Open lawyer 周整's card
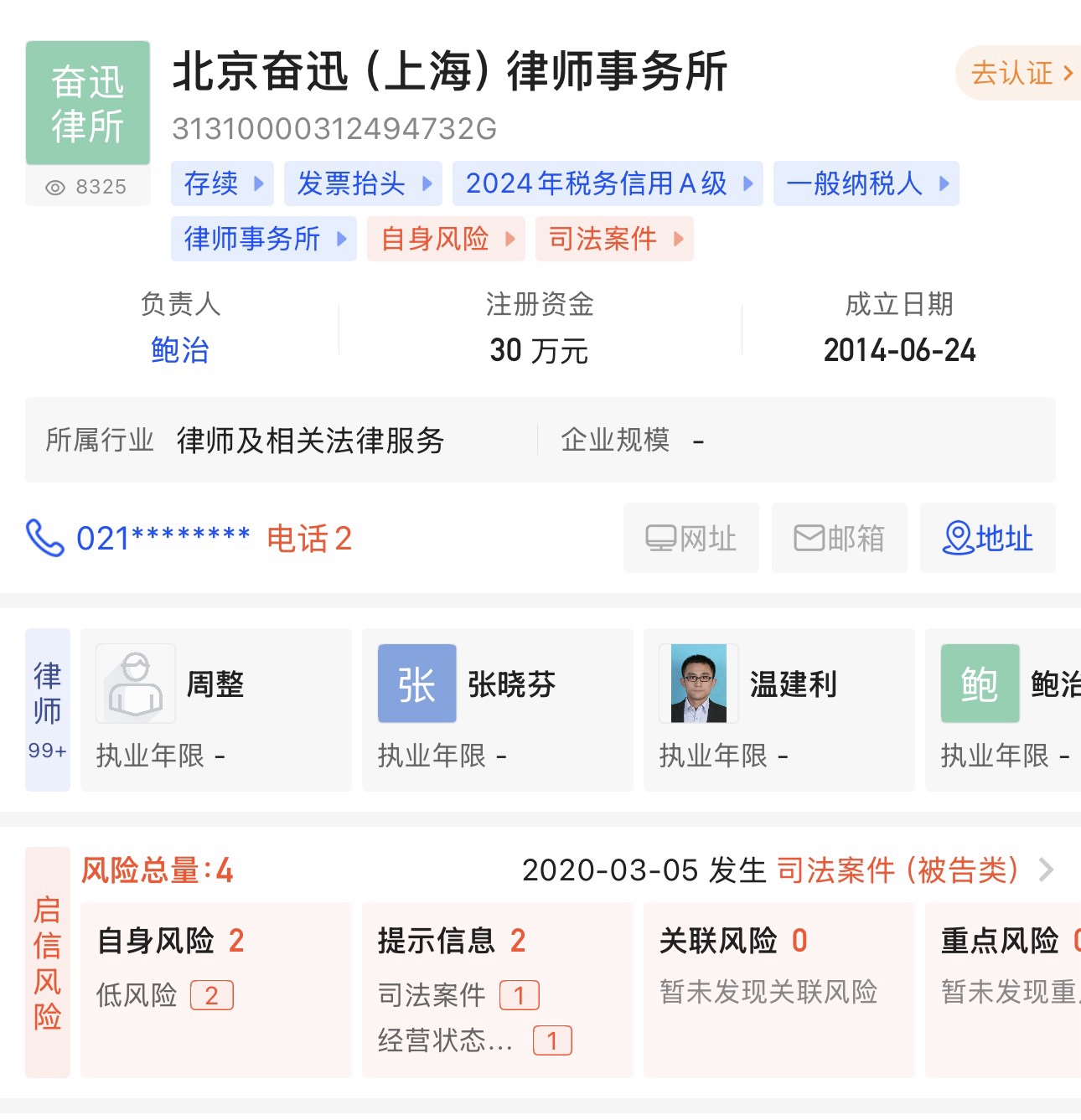This screenshot has height=1120, width=1081. coord(215,709)
